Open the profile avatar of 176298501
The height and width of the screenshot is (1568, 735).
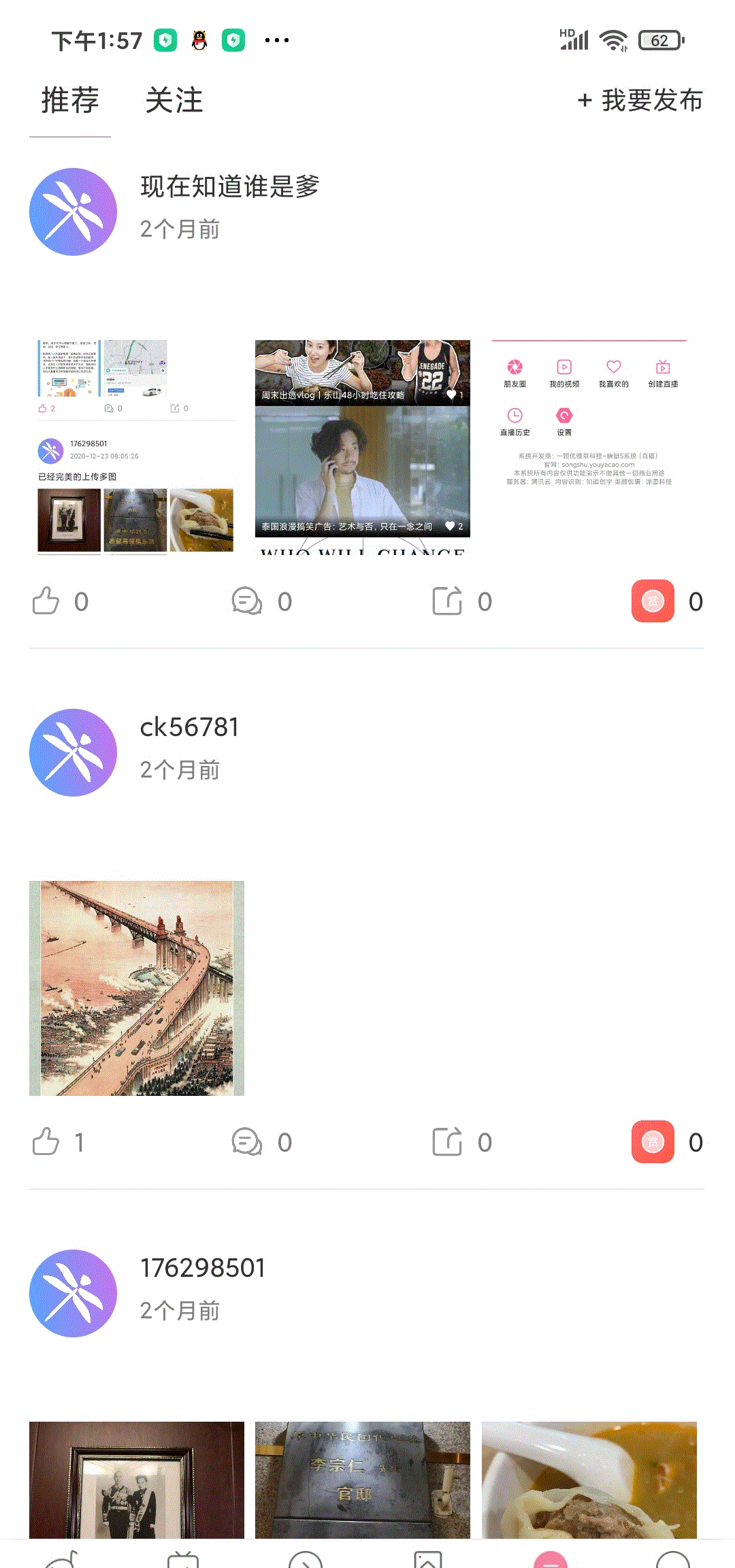coord(73,1294)
